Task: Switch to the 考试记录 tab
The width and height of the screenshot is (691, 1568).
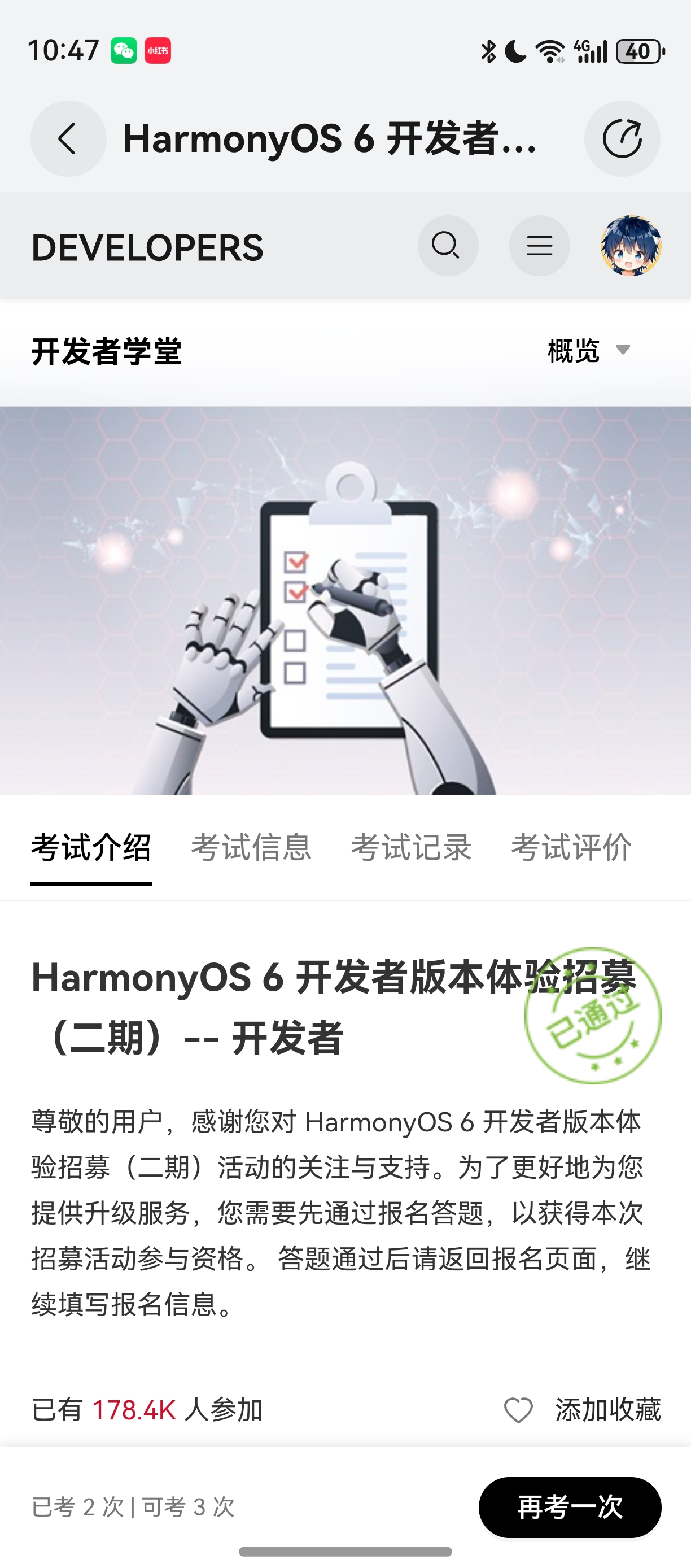Action: 411,847
